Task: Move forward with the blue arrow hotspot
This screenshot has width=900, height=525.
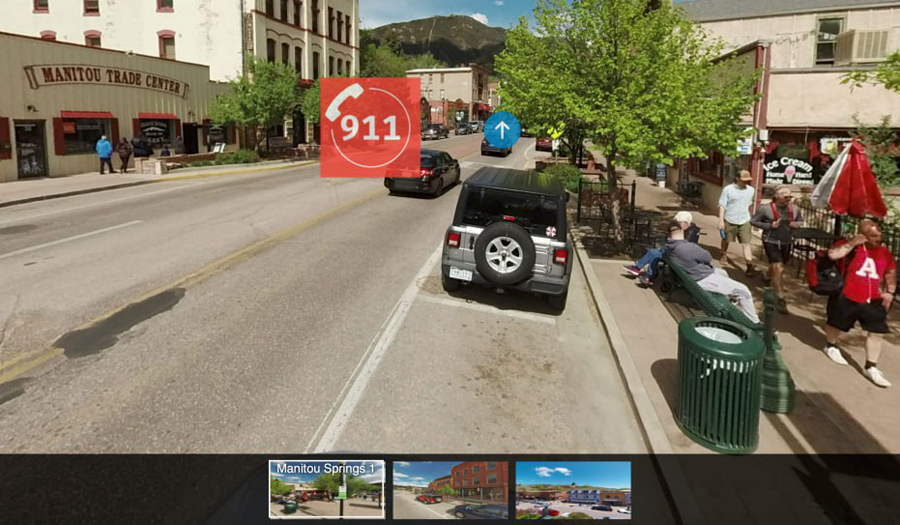Action: (502, 130)
